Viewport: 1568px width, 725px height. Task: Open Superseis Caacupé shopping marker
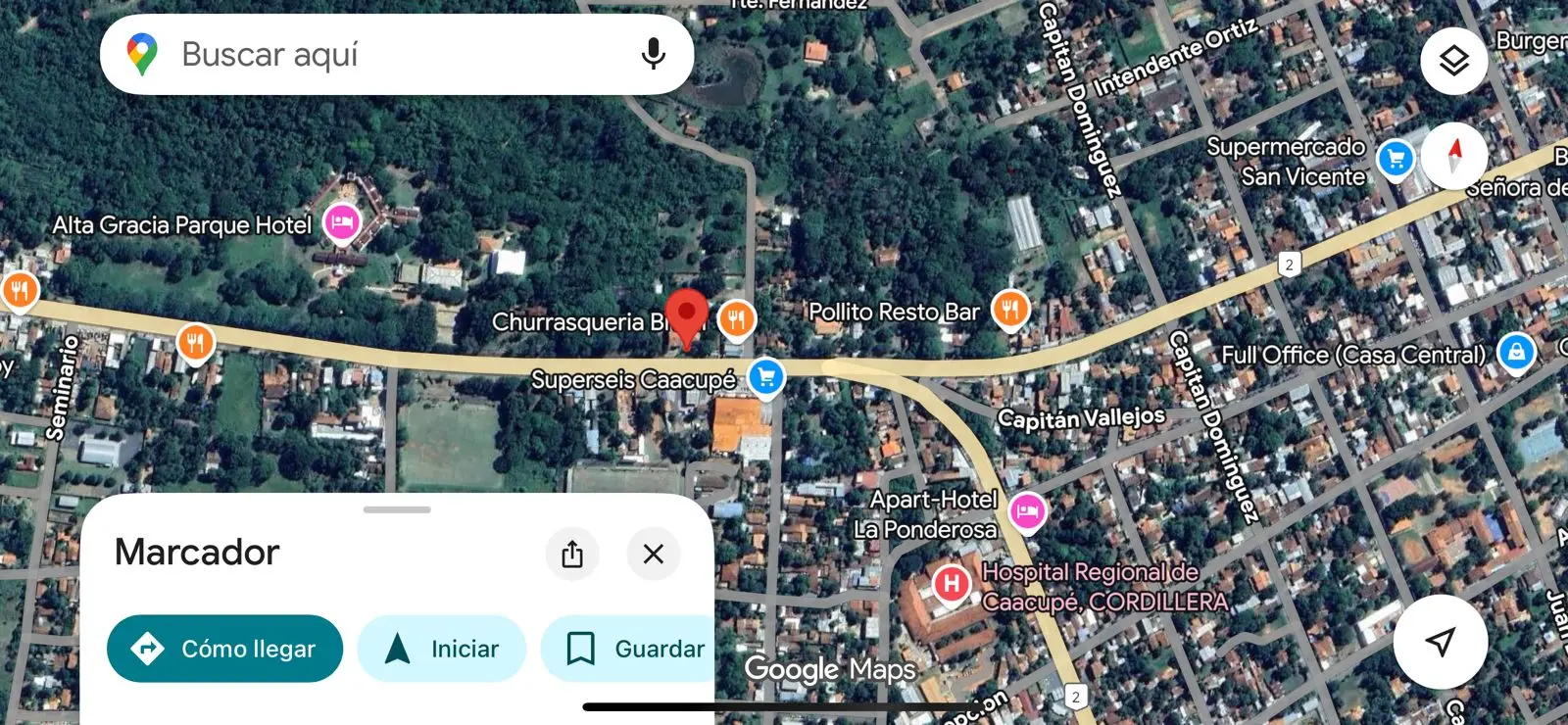(x=766, y=377)
